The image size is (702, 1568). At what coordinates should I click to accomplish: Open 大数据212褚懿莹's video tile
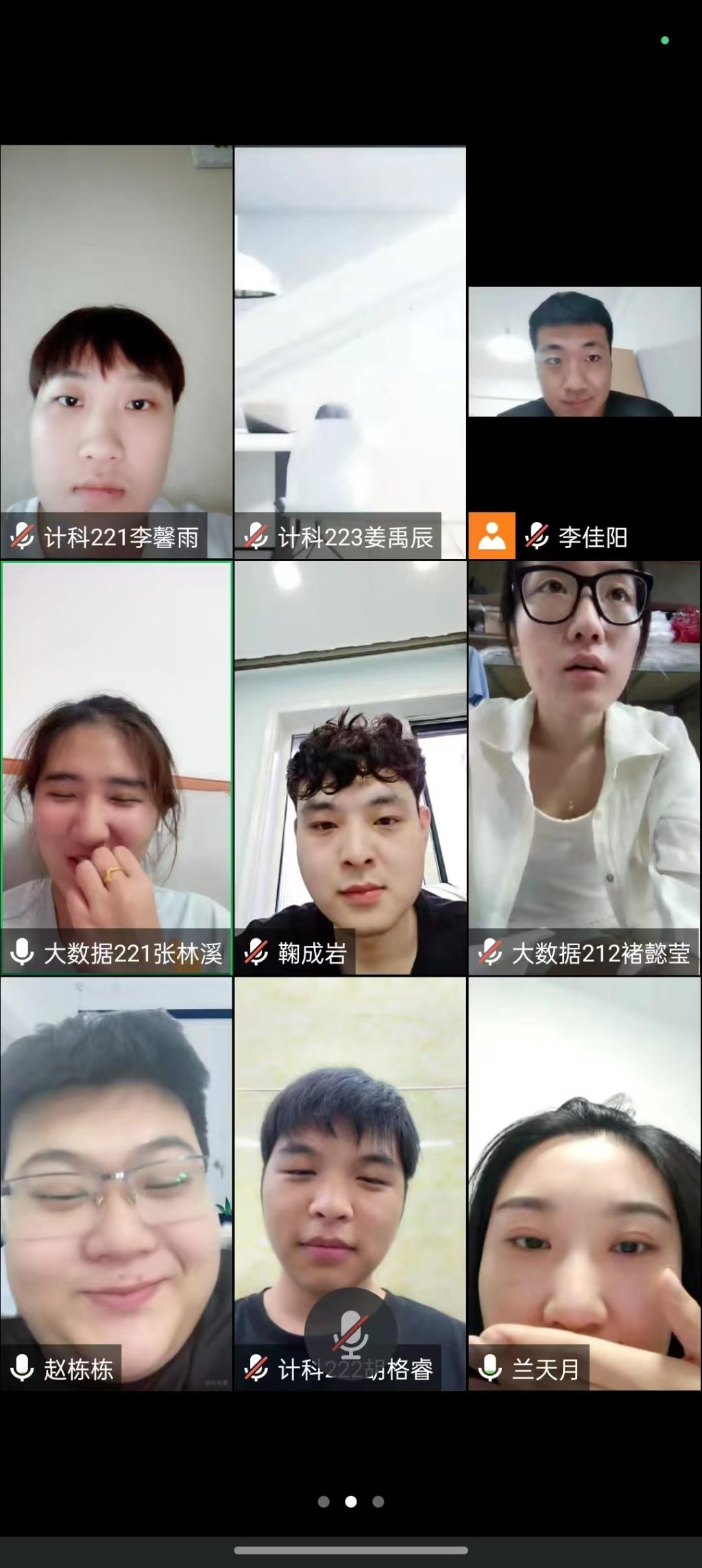coord(584,768)
